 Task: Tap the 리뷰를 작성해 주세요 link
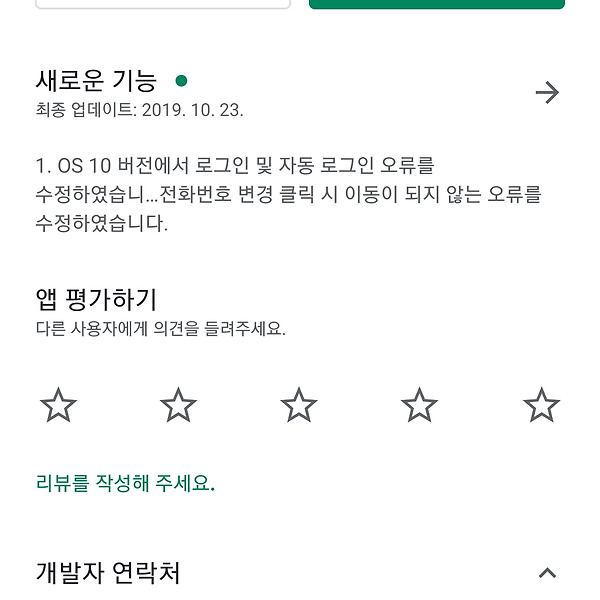tap(125, 484)
